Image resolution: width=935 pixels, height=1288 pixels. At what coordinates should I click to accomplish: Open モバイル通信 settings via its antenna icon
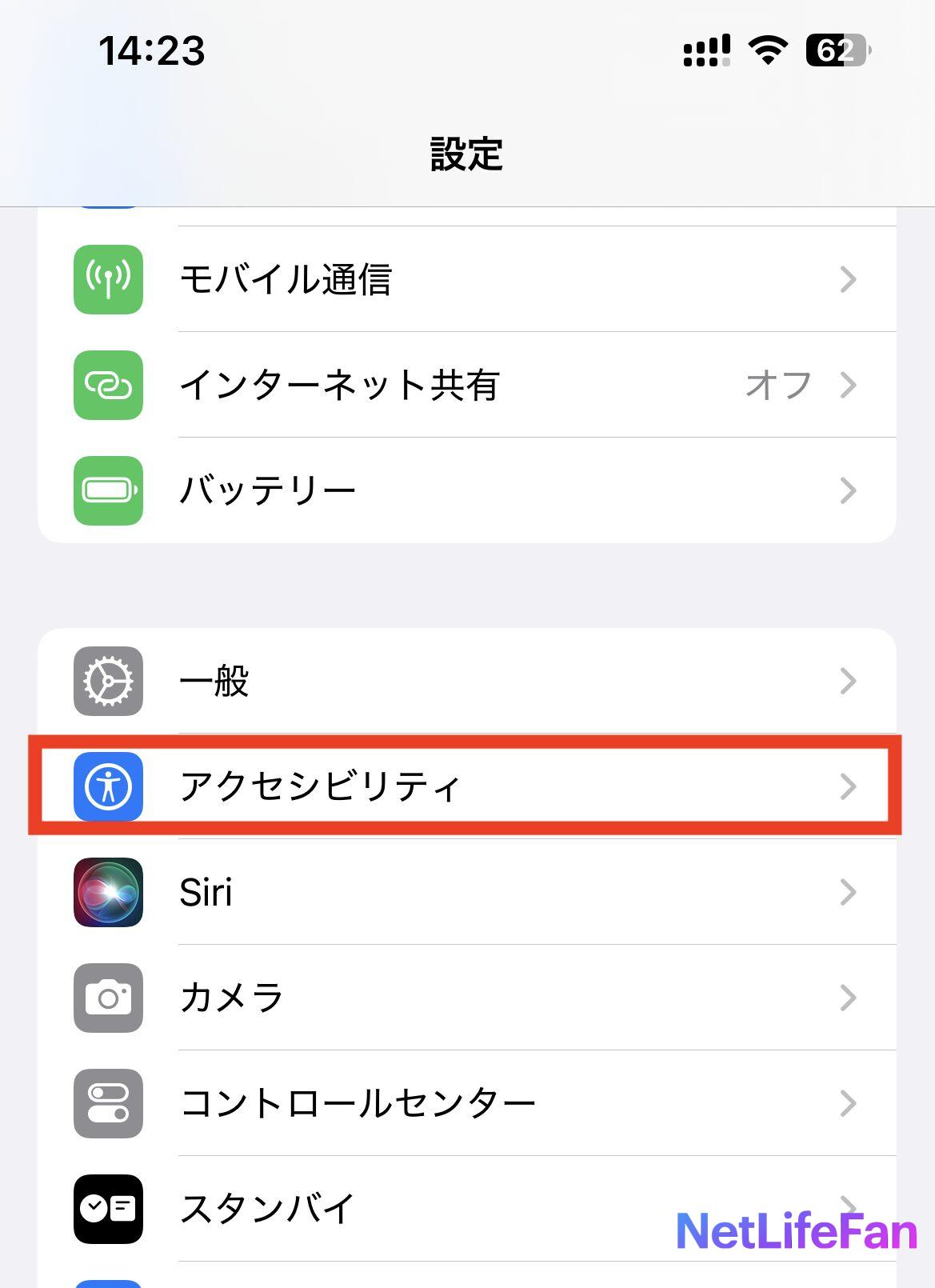(108, 279)
